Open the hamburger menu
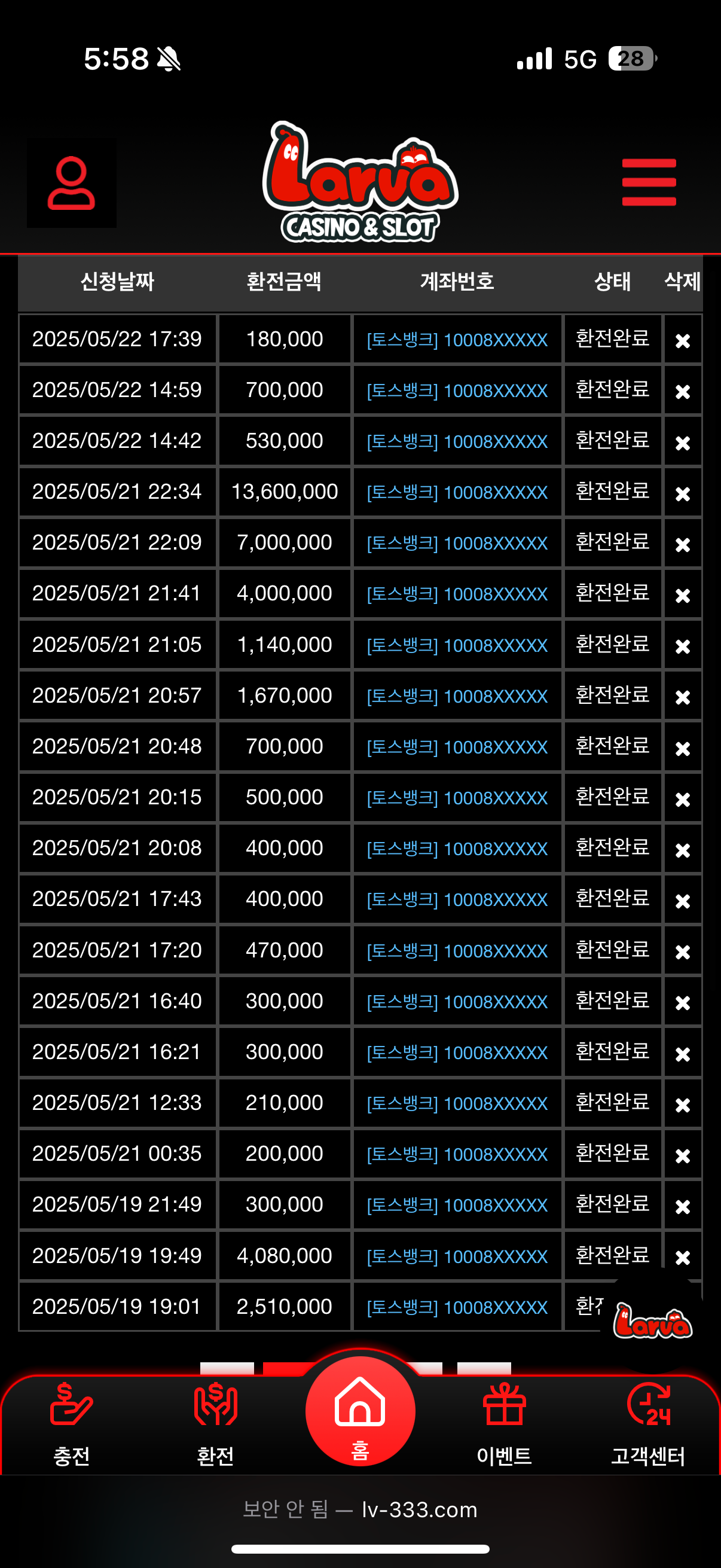The image size is (721, 1568). point(649,182)
